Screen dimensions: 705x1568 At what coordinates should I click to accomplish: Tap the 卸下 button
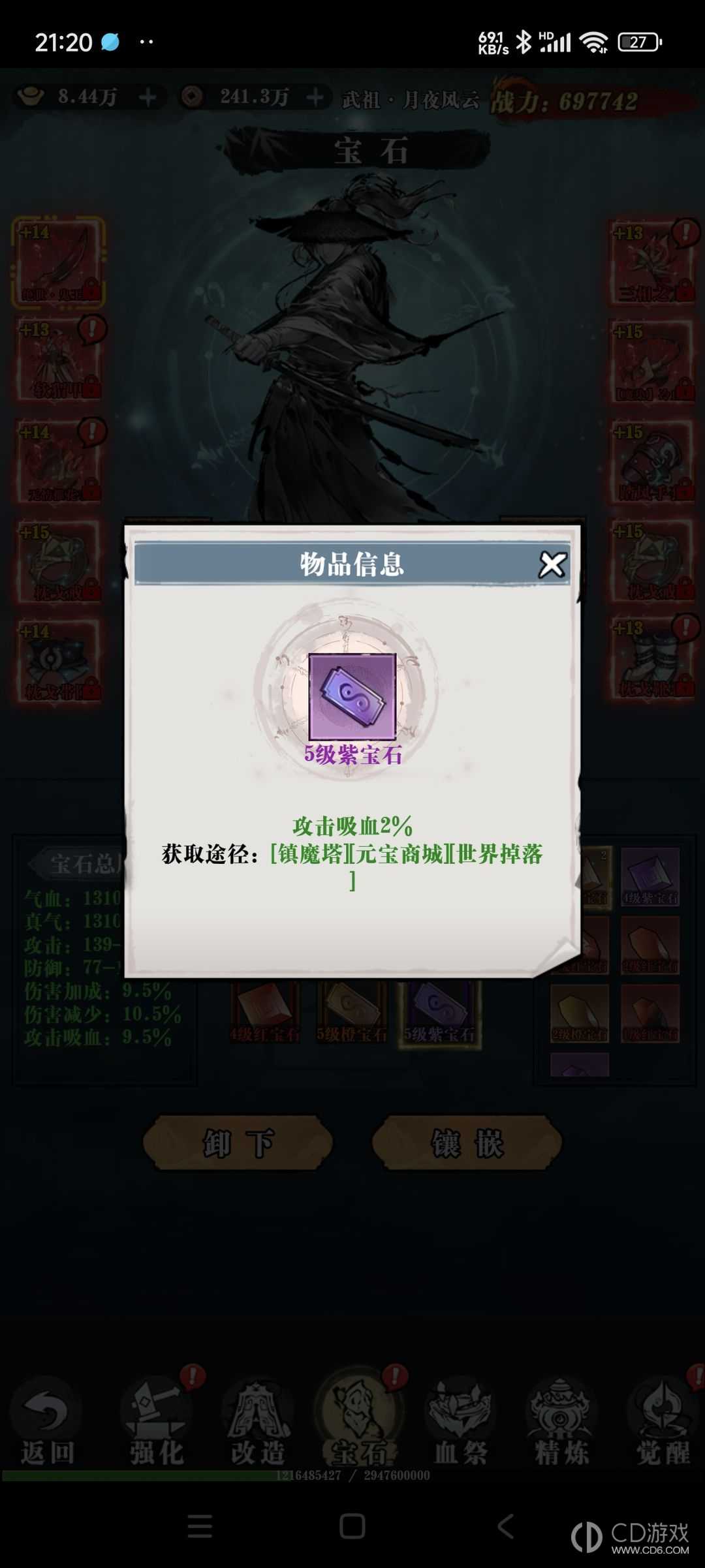pos(238,1143)
